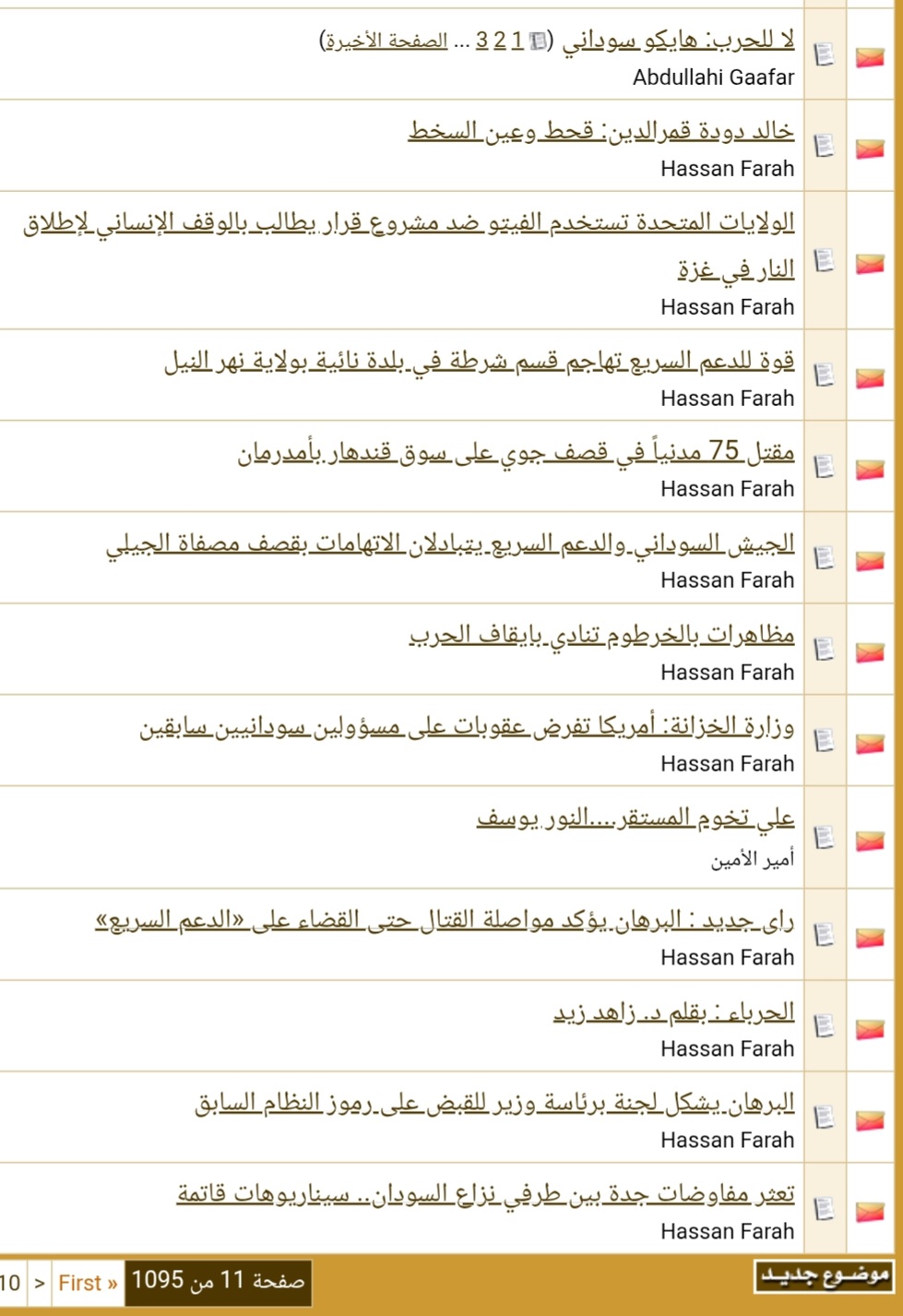The height and width of the screenshot is (1316, 903).
Task: Open the thread about قصف مصفاة الجيلي
Action: click(x=450, y=544)
